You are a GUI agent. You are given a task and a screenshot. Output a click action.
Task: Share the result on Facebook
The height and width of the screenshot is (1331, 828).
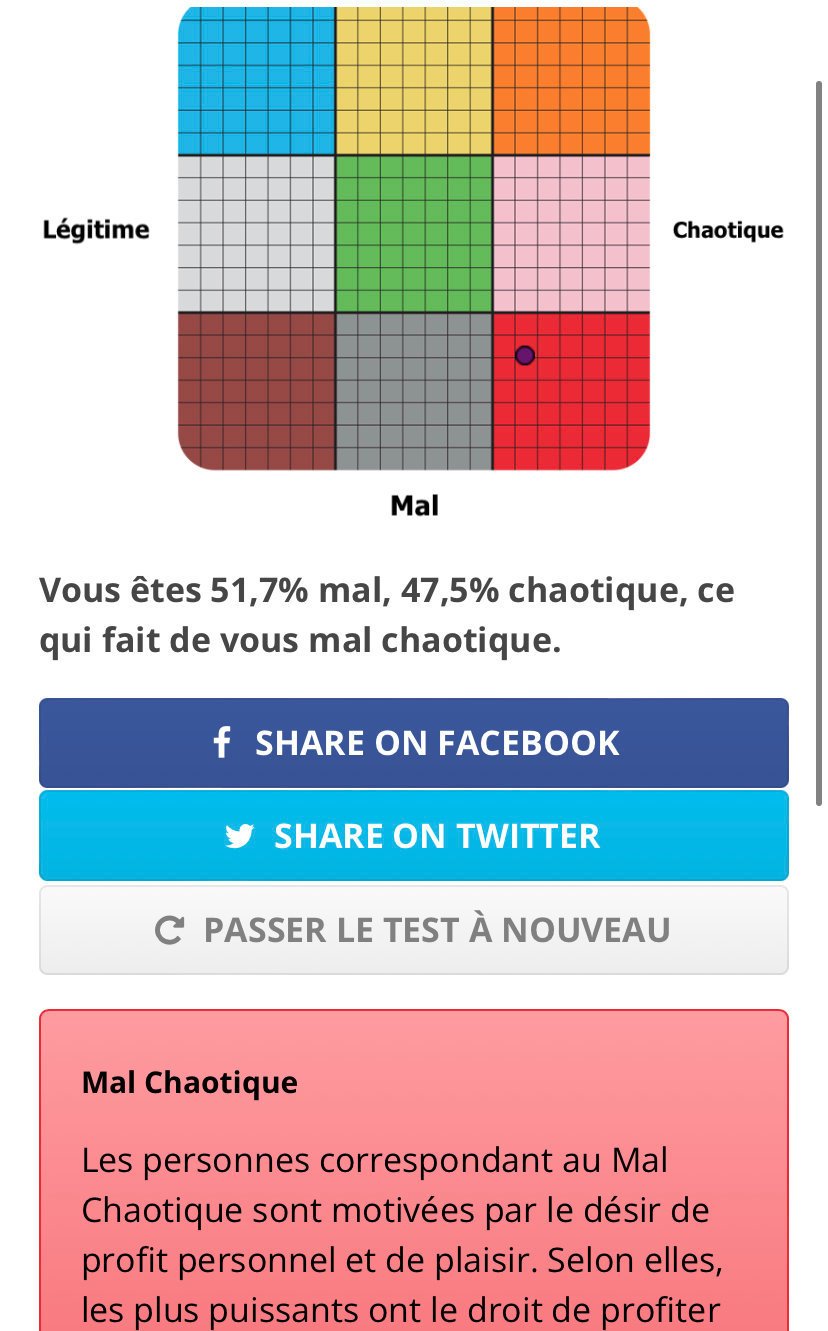coord(414,743)
